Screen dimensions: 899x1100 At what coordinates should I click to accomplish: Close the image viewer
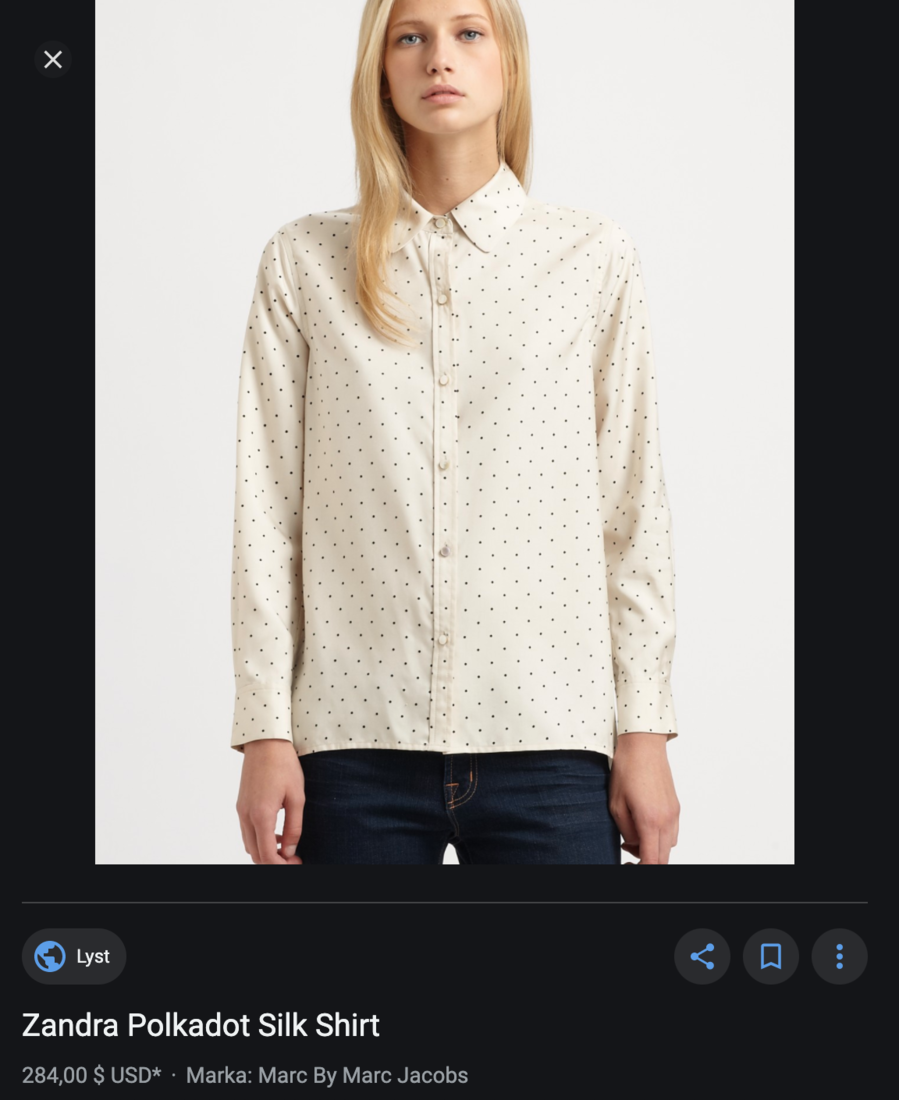[53, 60]
